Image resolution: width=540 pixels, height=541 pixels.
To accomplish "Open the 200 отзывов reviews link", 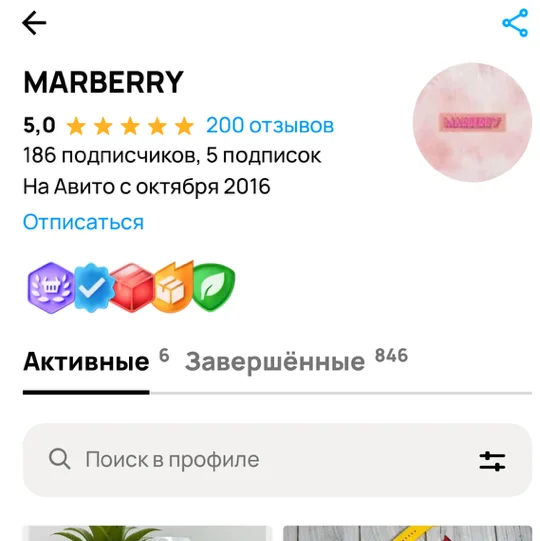I will (270, 125).
